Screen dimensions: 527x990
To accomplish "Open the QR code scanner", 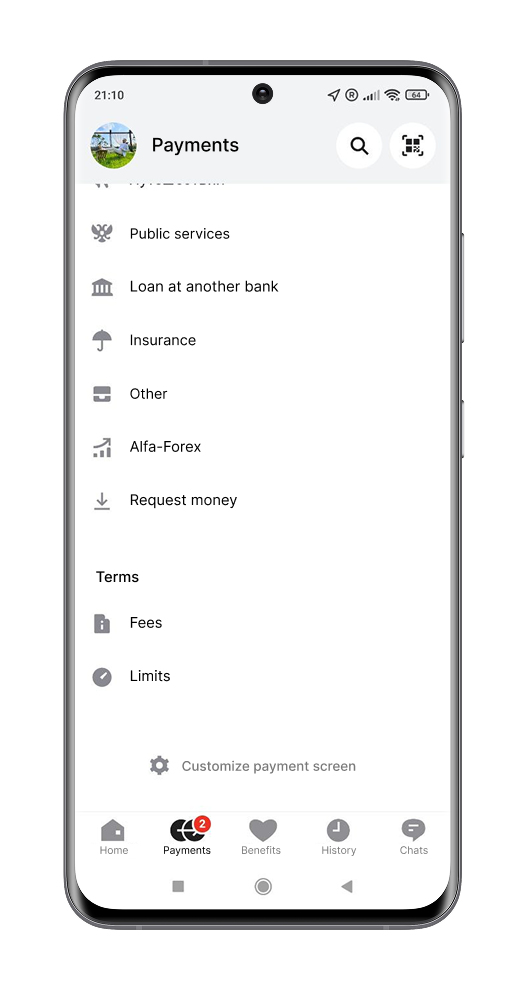I will 412,146.
